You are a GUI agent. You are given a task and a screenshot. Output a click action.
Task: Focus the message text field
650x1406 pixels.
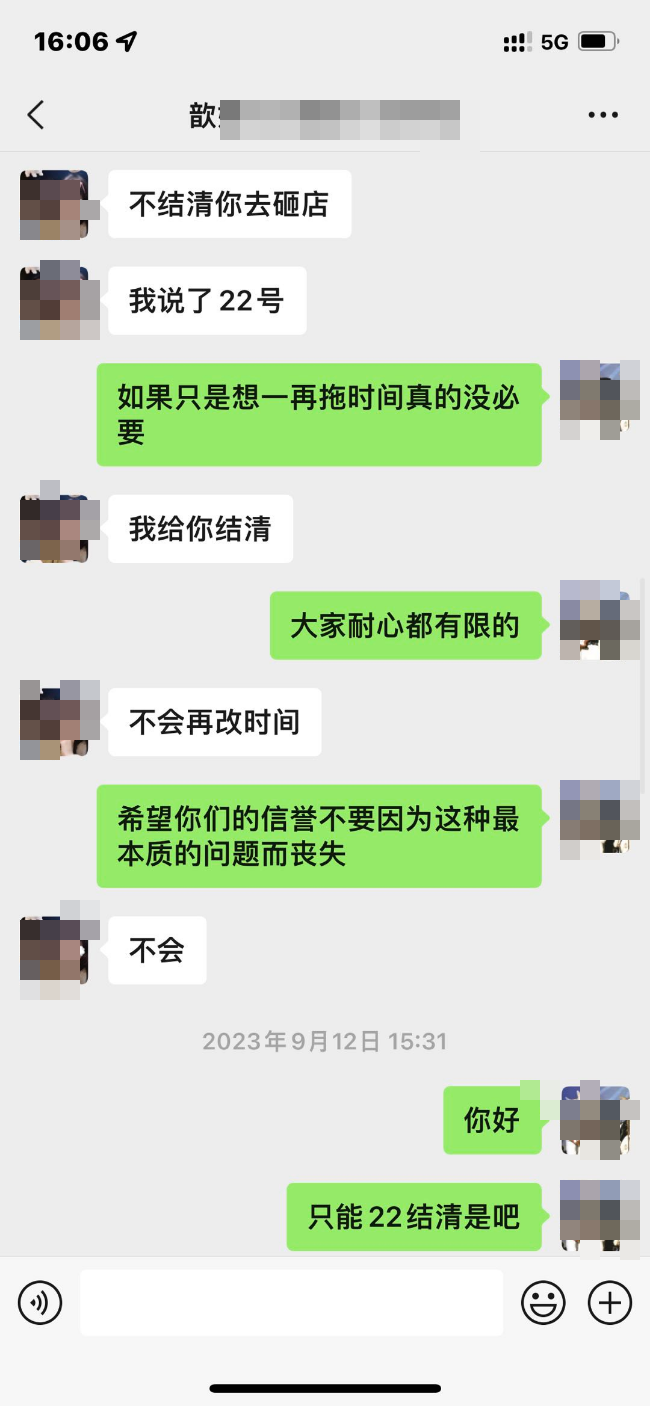pos(291,1303)
